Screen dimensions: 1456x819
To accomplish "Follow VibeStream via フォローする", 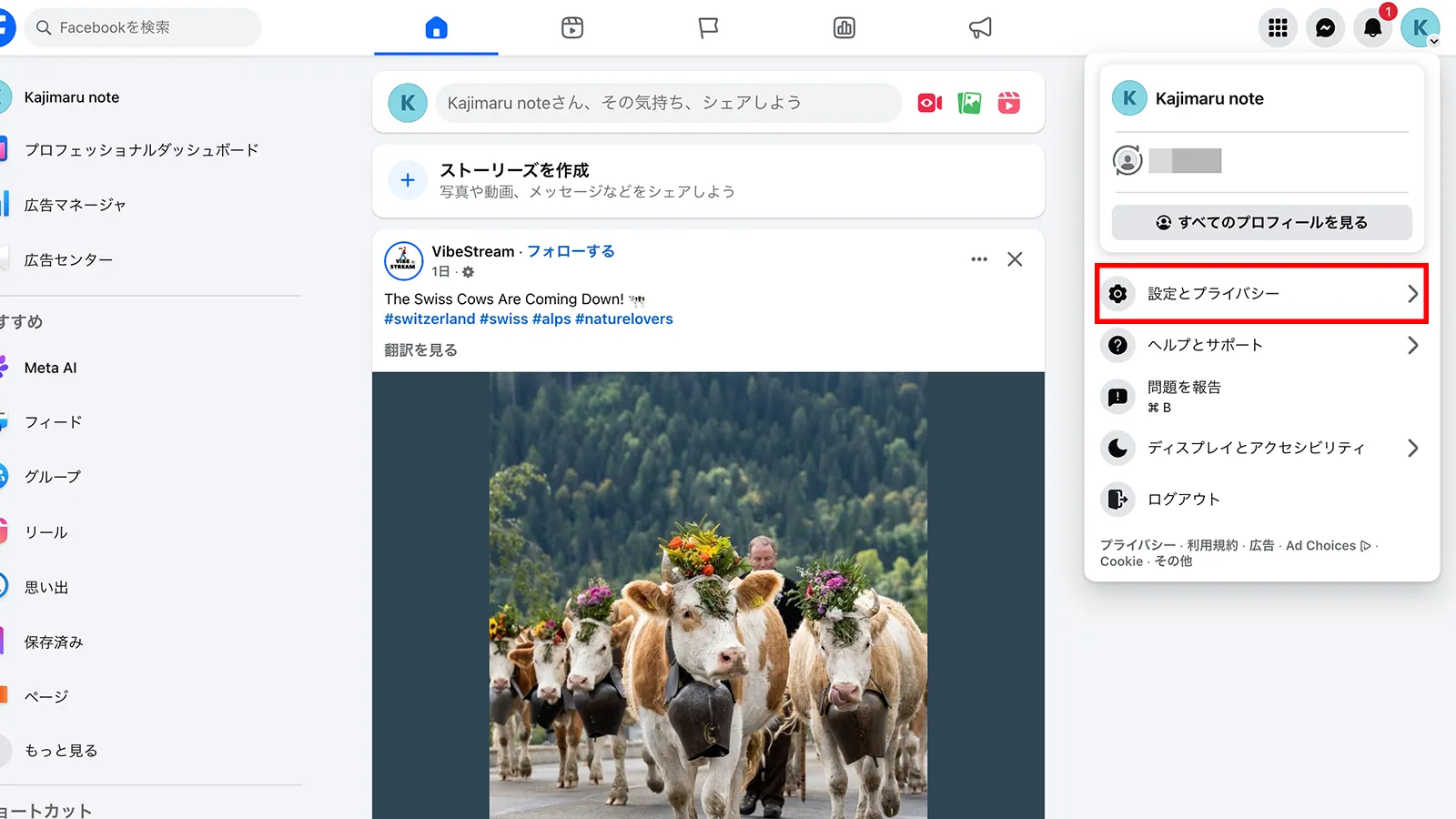I will pos(571,251).
